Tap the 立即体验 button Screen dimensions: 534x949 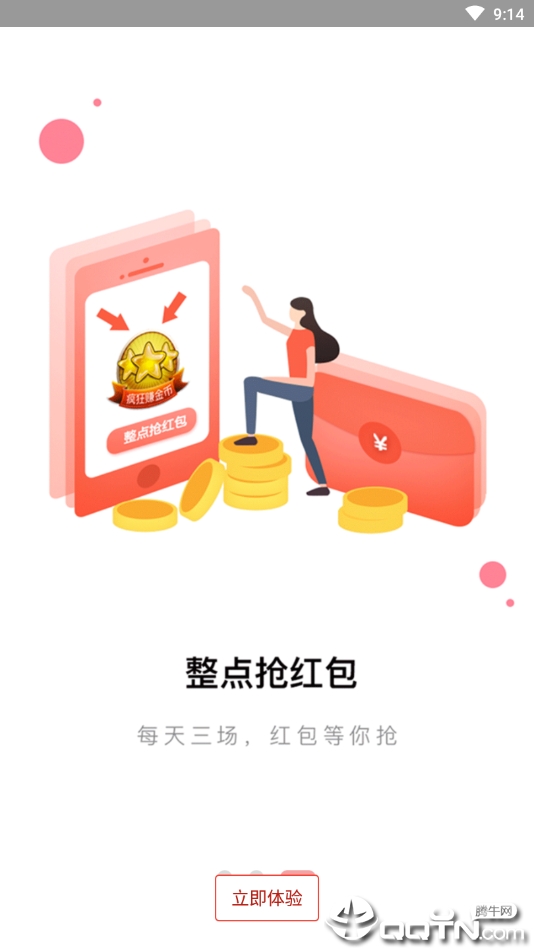(267, 898)
